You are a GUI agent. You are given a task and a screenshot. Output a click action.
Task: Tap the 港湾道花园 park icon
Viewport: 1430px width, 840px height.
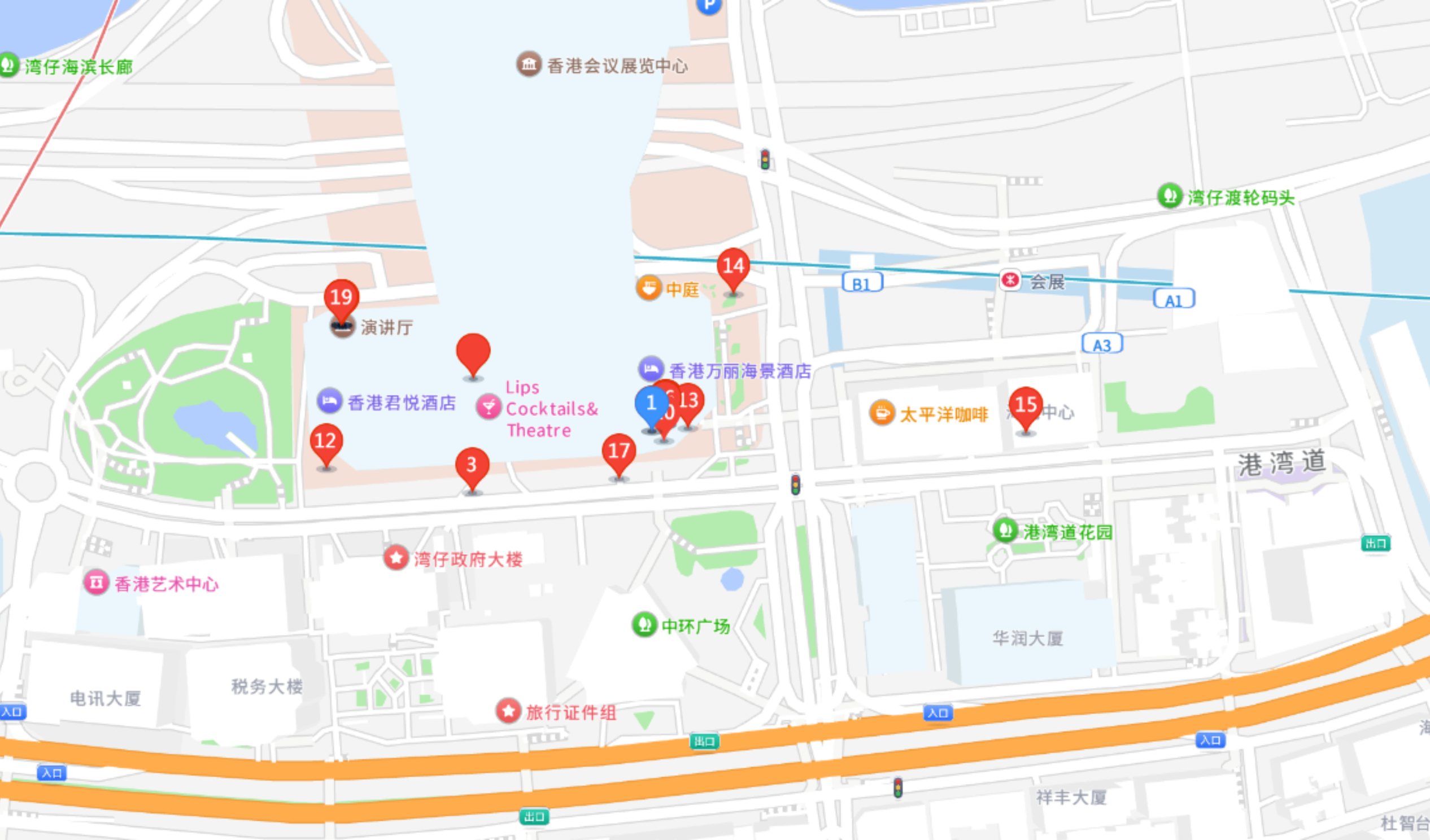1005,531
